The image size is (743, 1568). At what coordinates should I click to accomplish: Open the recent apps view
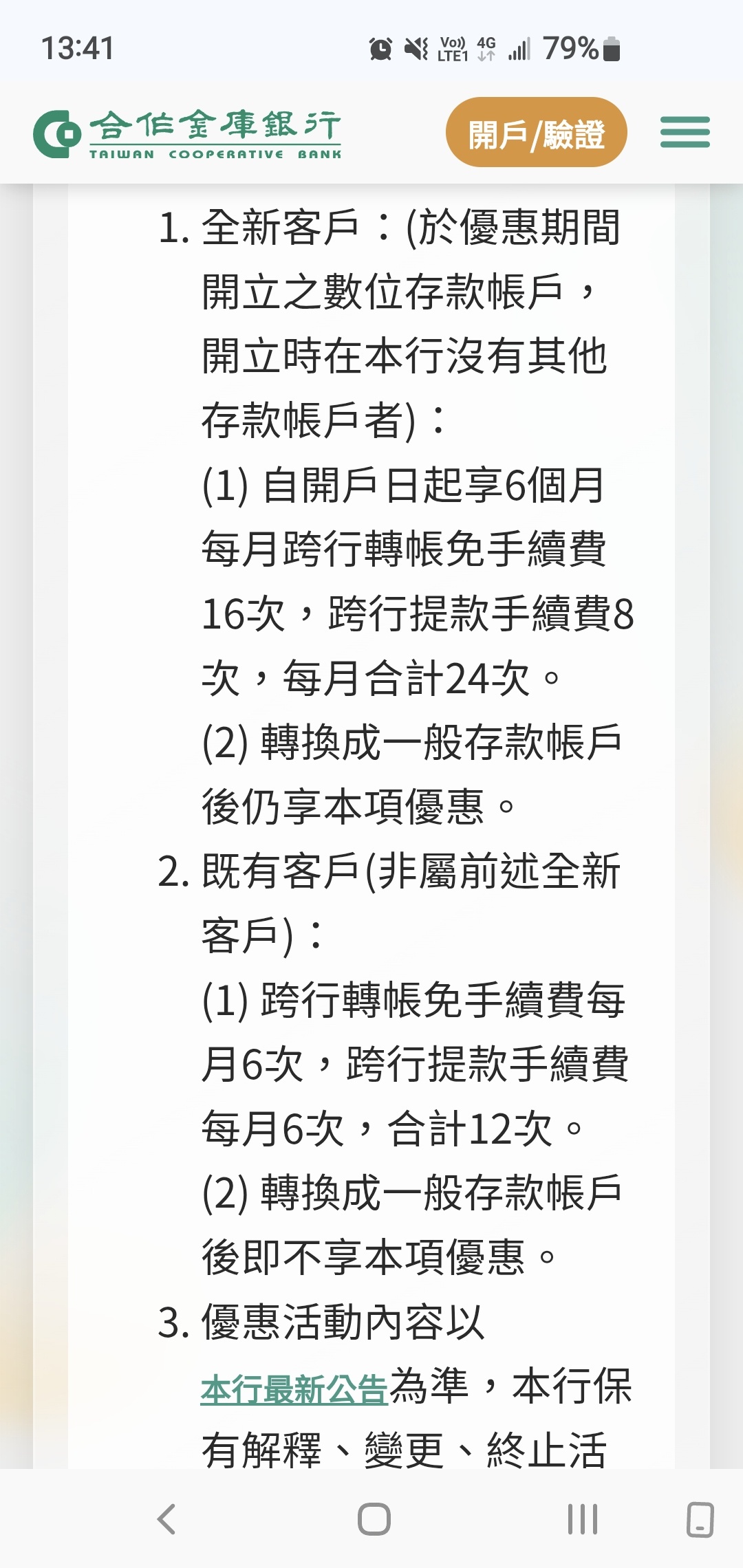tap(582, 1519)
